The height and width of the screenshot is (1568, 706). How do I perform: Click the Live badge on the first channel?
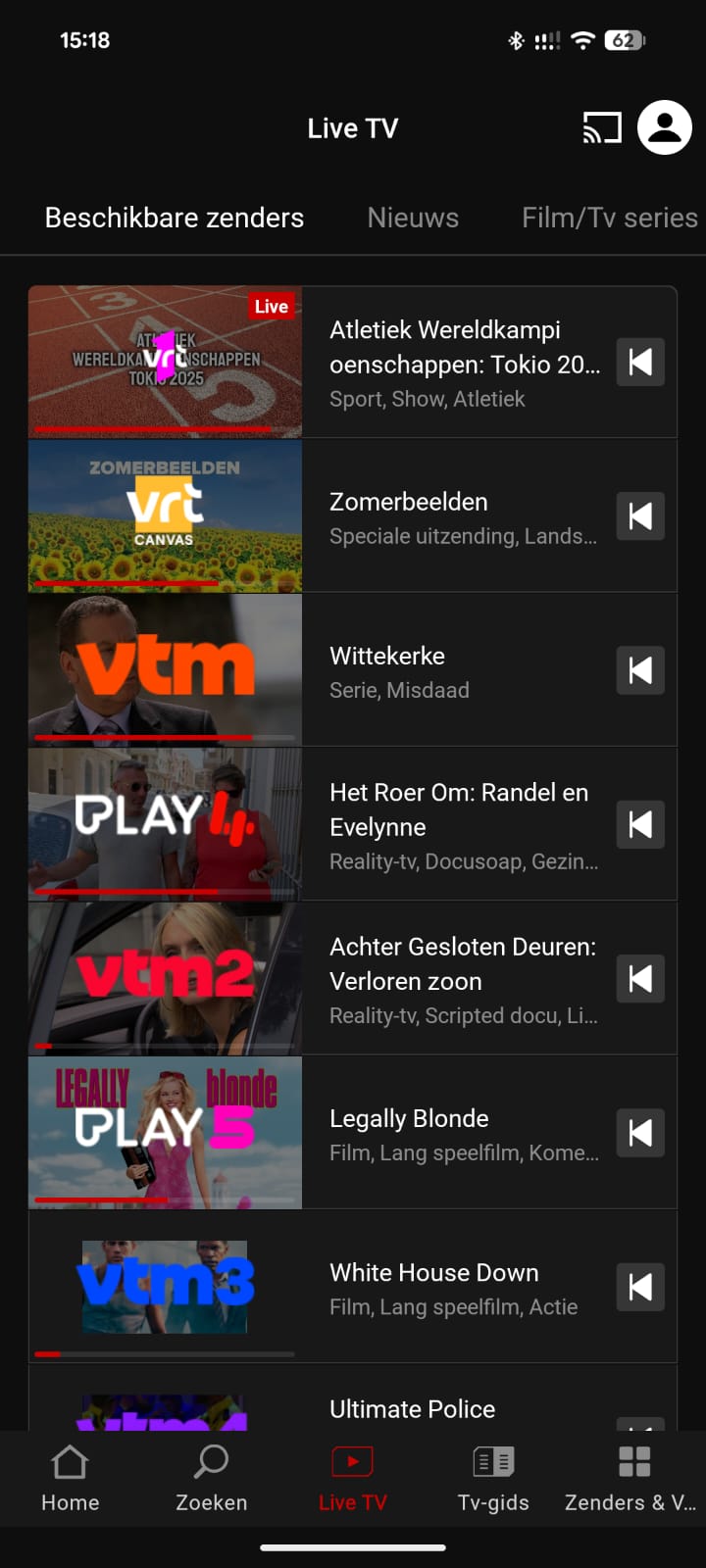[271, 306]
